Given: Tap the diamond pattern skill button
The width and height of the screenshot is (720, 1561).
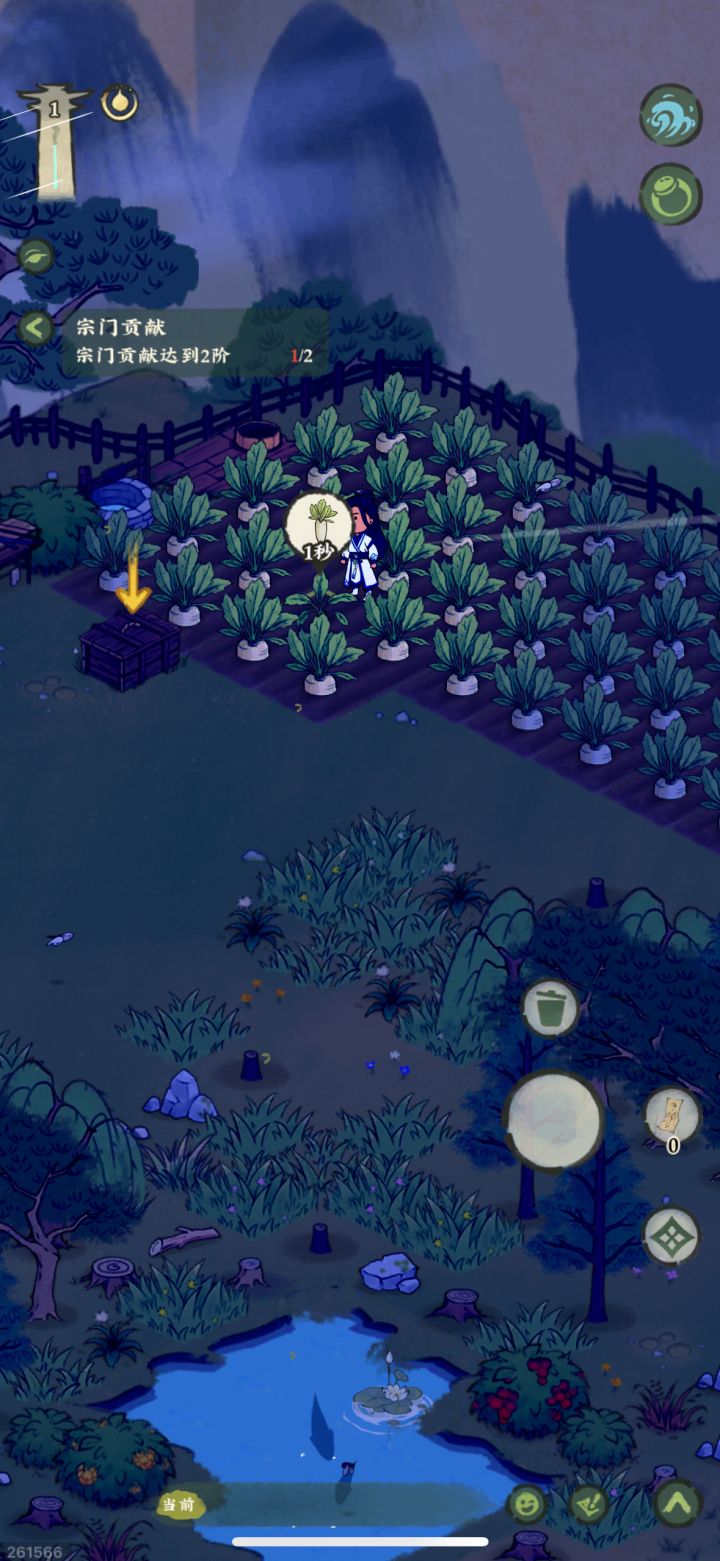Looking at the screenshot, I should pyautogui.click(x=670, y=1237).
